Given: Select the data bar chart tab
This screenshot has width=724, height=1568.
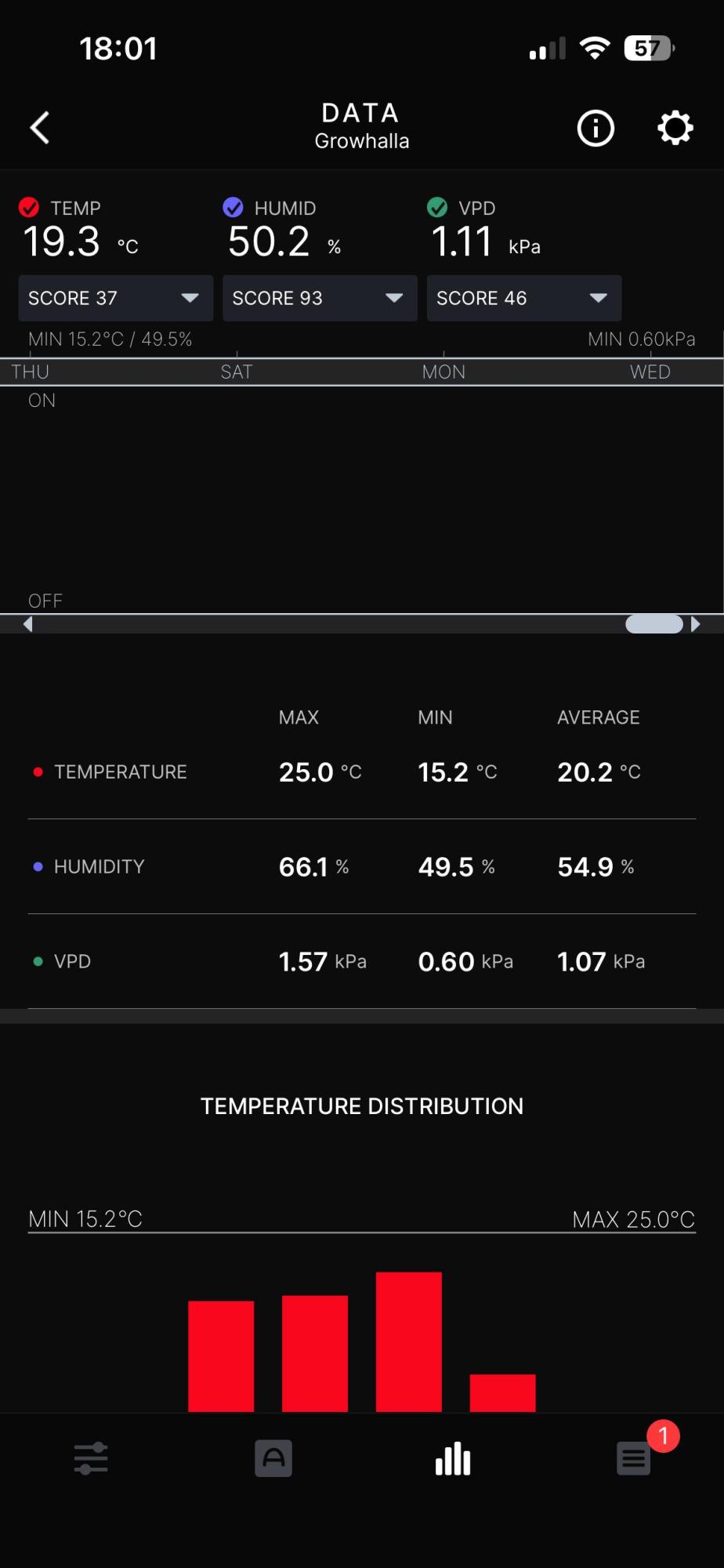Looking at the screenshot, I should click(453, 1458).
